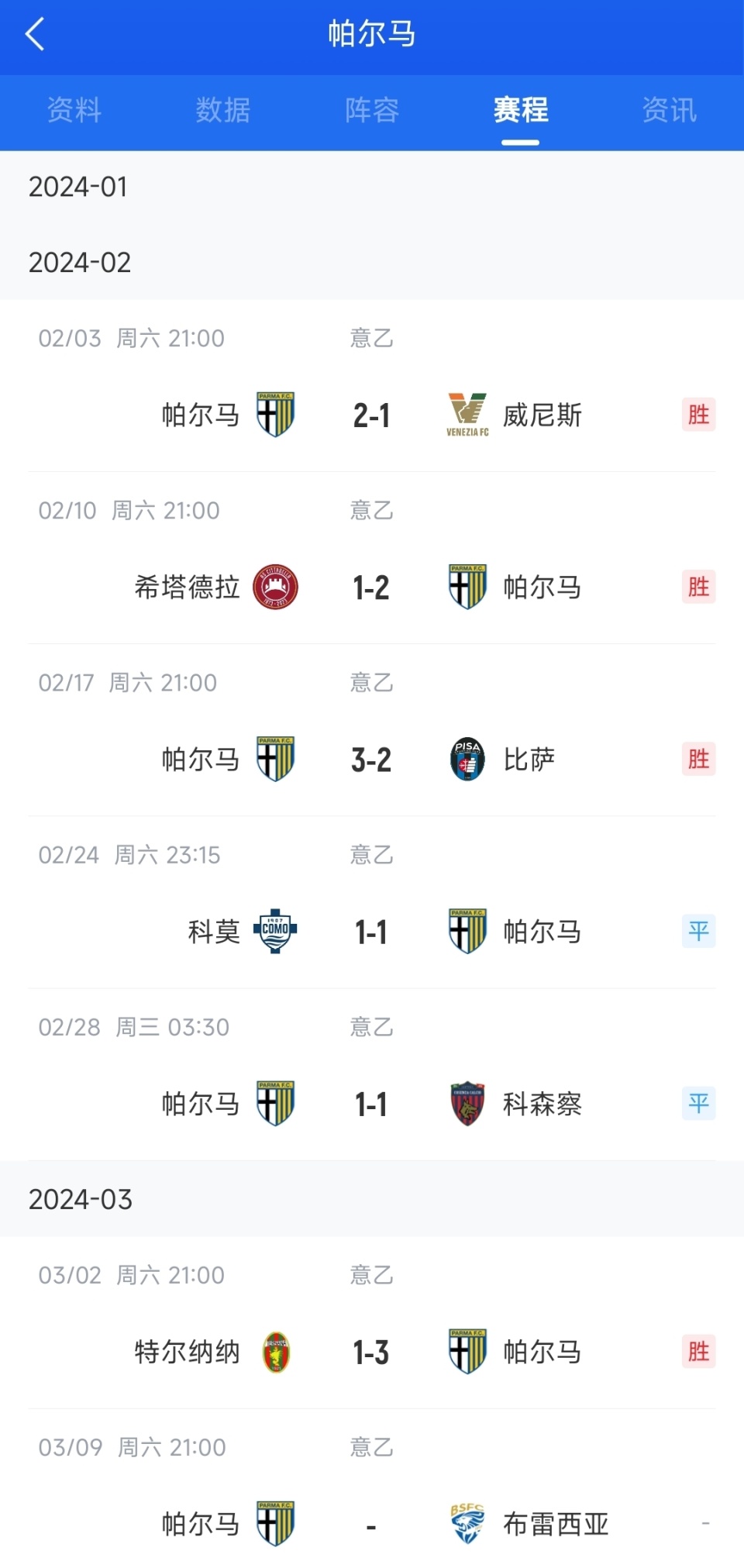Viewport: 744px width, 1568px height.
Task: Open the upcoming 帕尔马 vs 布雷西亚 match
Action: click(x=372, y=1525)
